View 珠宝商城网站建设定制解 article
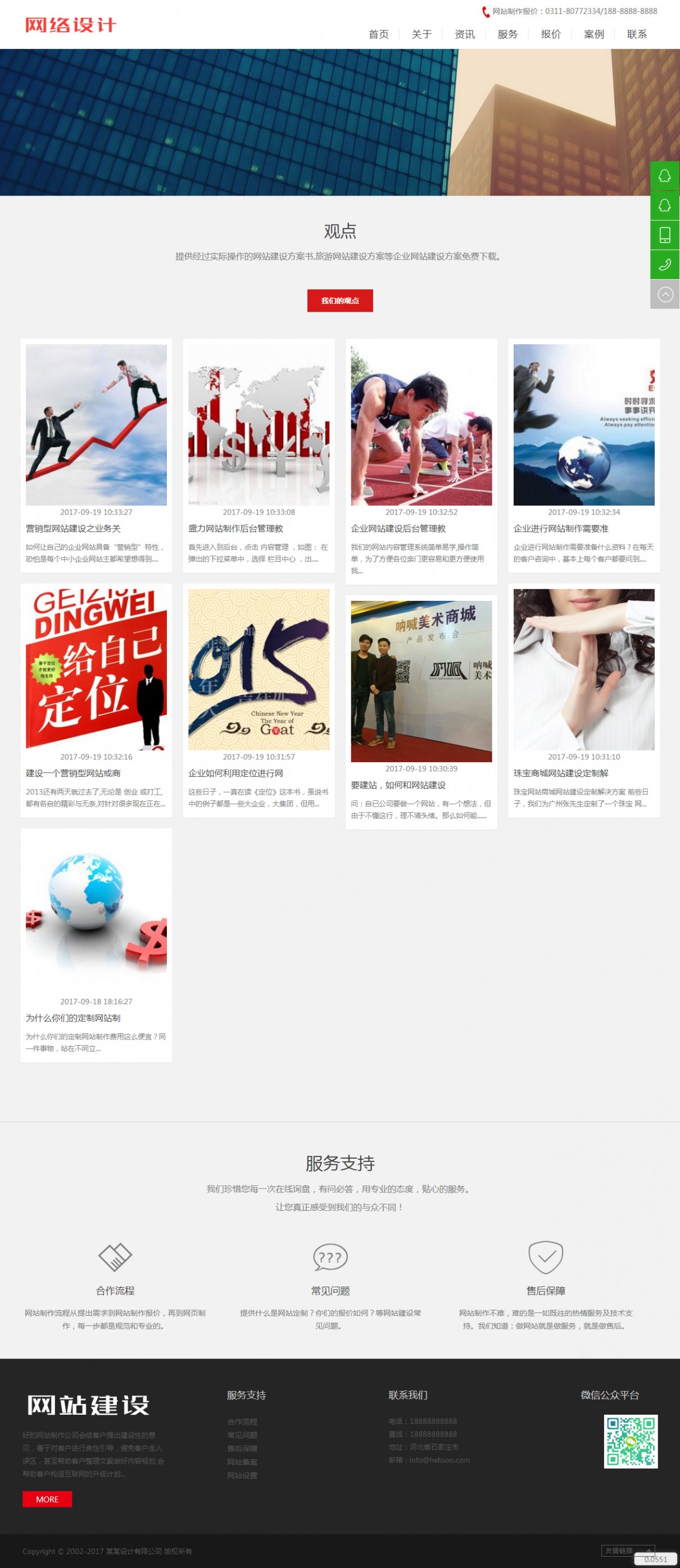Image resolution: width=680 pixels, height=1568 pixels. pyautogui.click(x=560, y=773)
